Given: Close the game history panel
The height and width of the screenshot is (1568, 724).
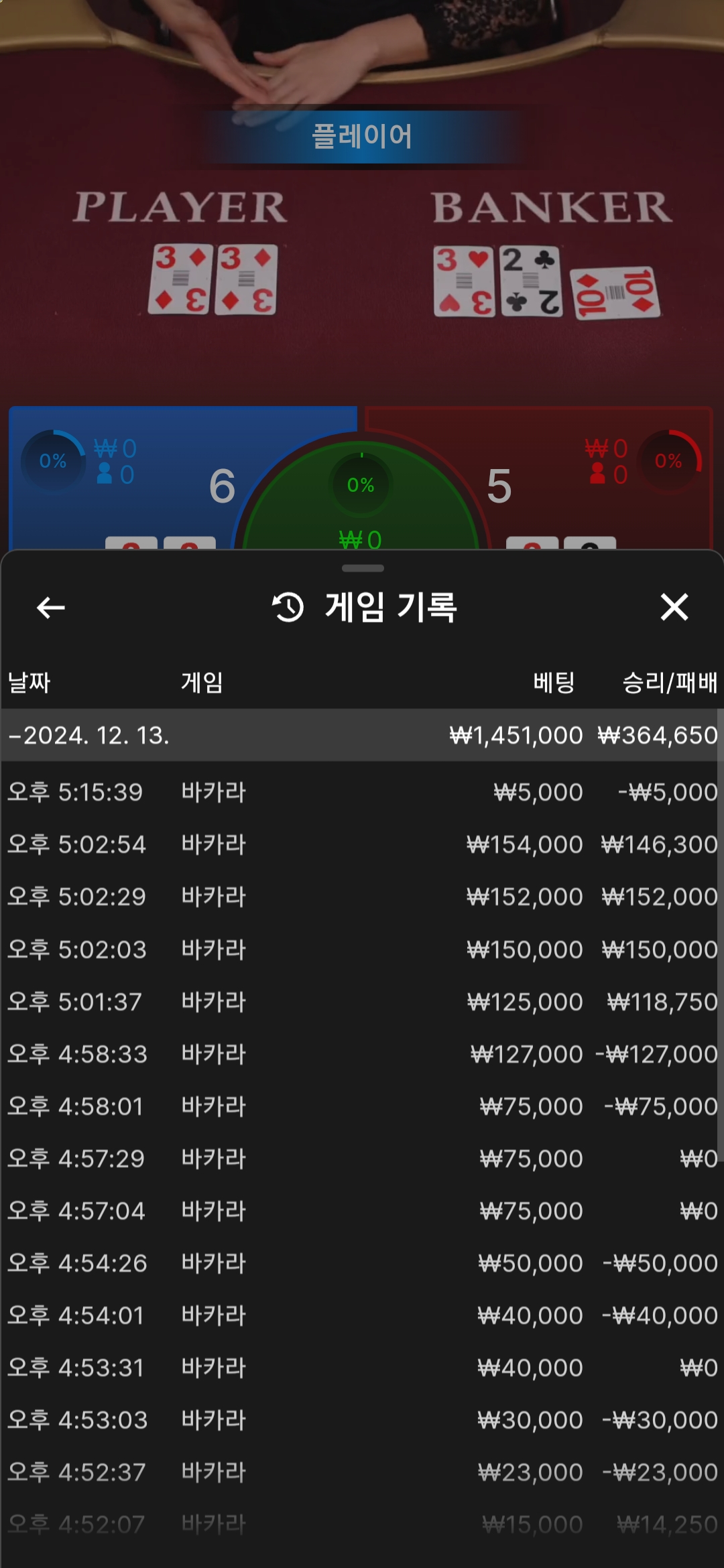Looking at the screenshot, I should tap(674, 608).
